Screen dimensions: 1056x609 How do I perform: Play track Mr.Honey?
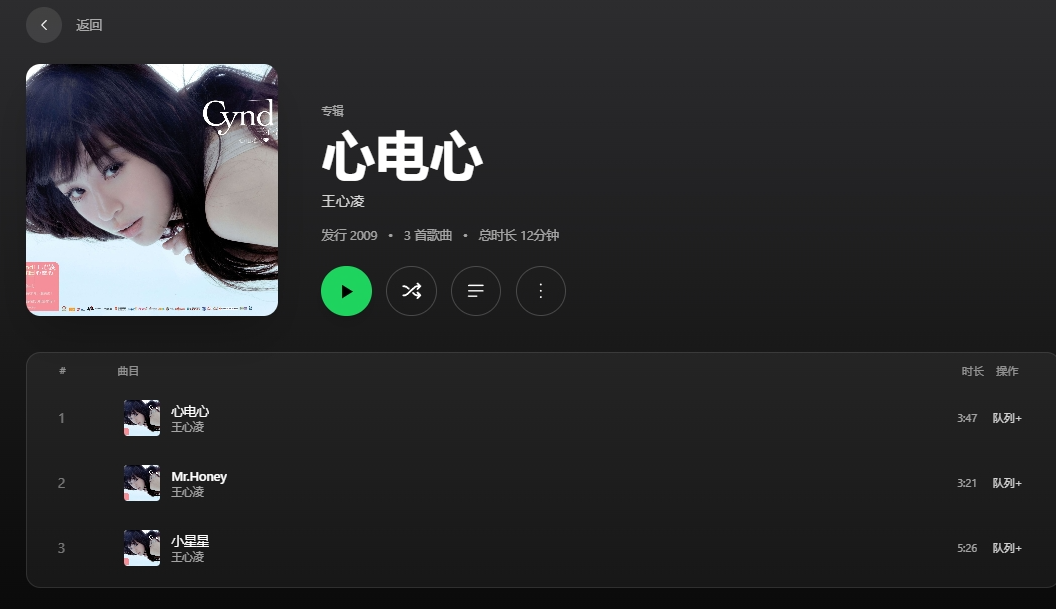tap(199, 476)
